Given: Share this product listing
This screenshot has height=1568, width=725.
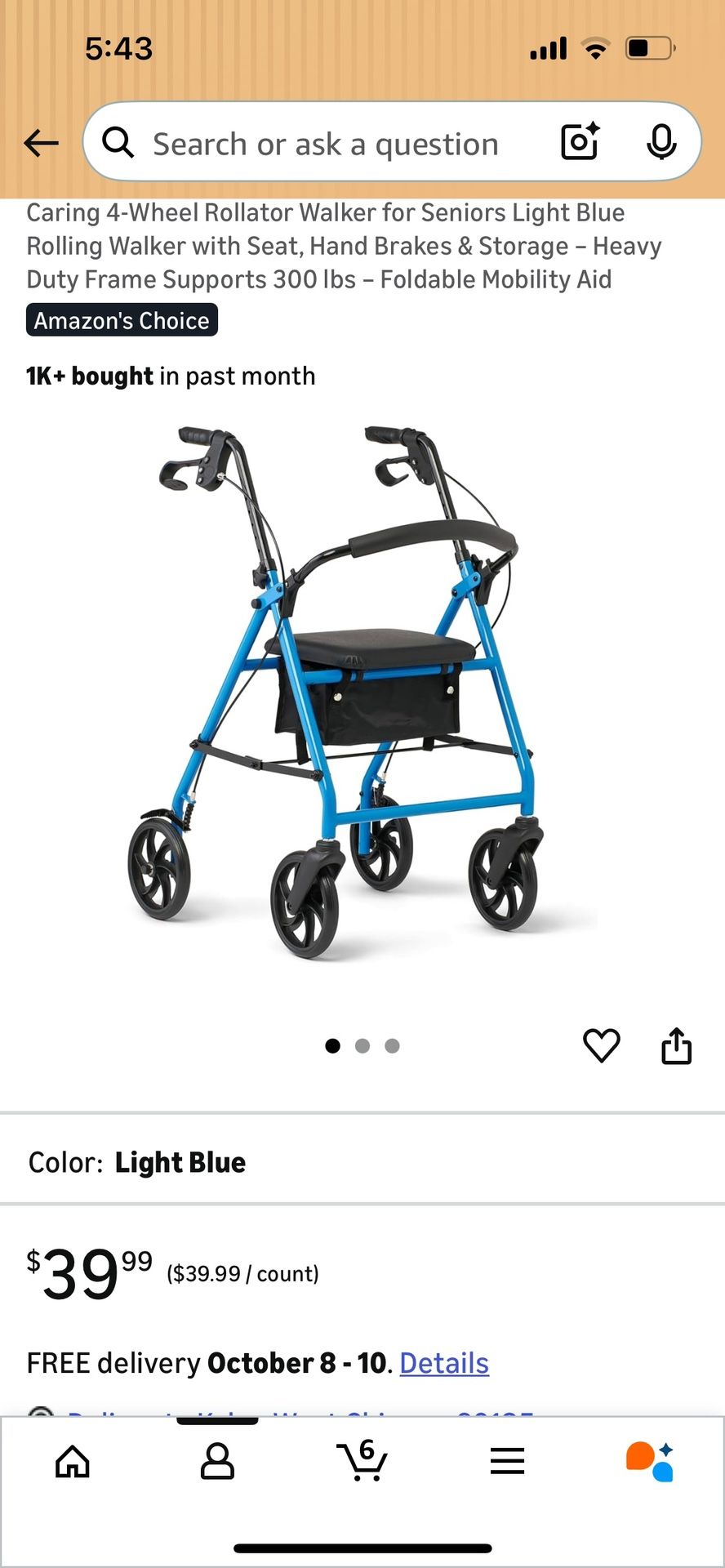Looking at the screenshot, I should [x=676, y=1045].
